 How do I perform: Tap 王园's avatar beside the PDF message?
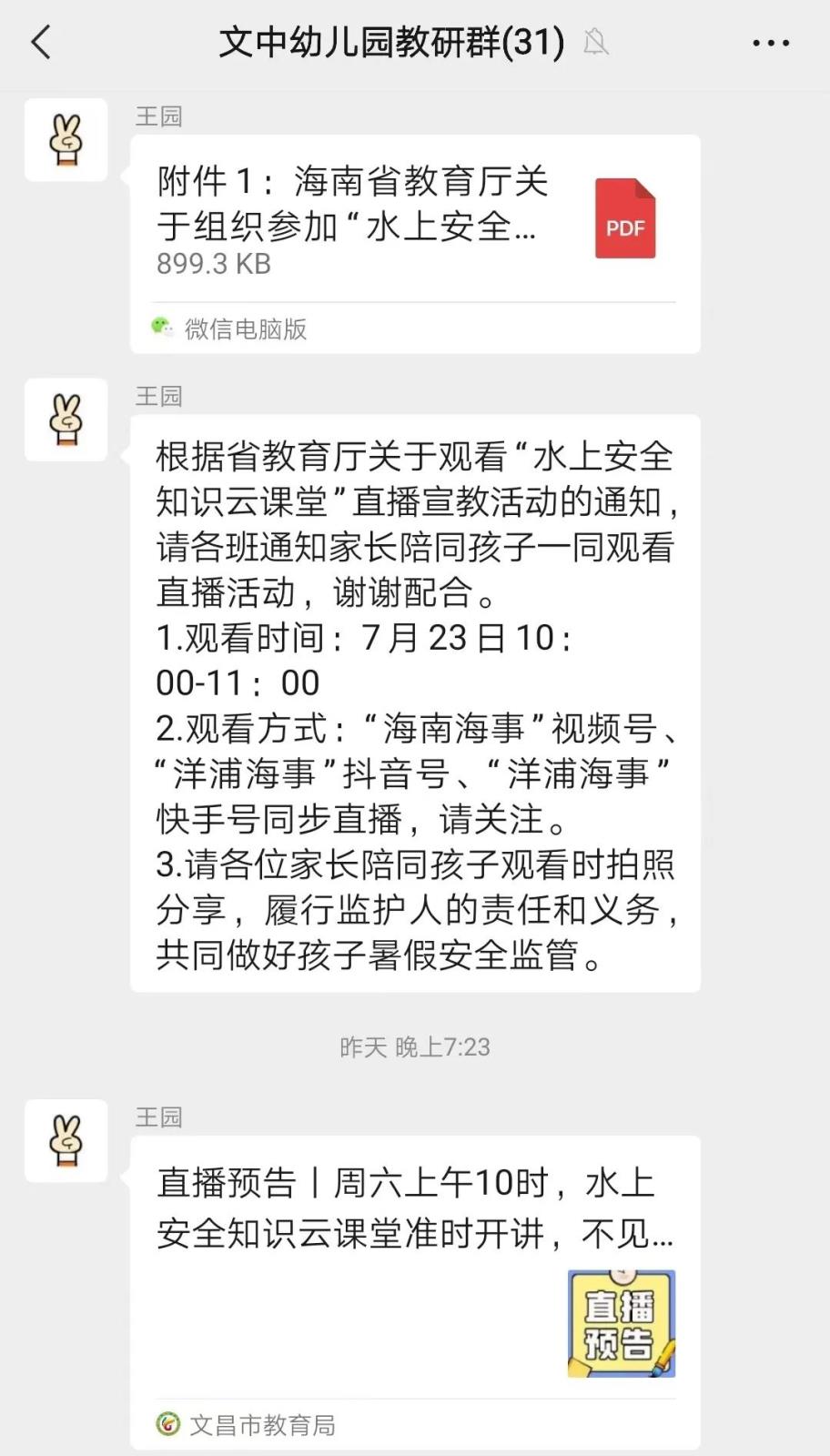pos(66,140)
